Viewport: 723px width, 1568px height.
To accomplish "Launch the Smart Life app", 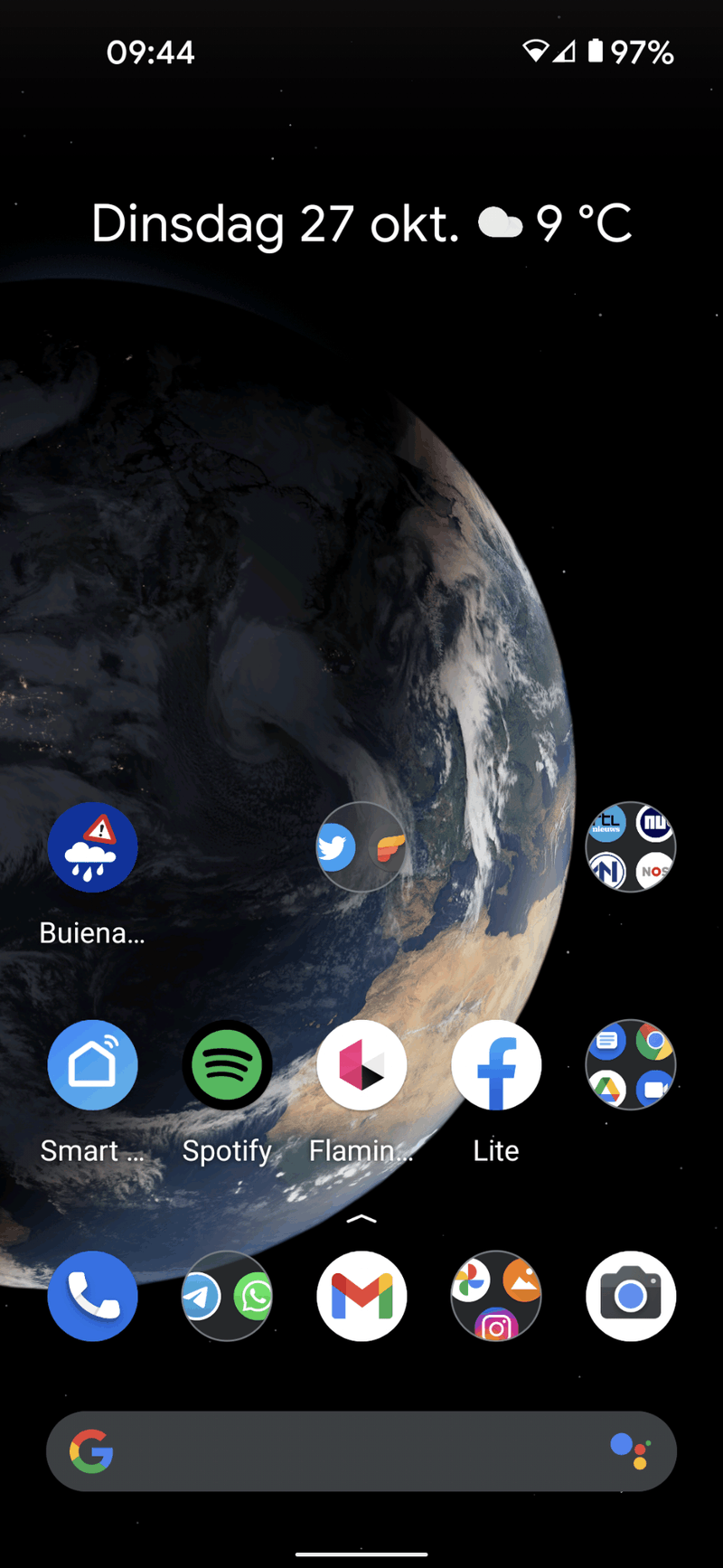I will point(92,1065).
